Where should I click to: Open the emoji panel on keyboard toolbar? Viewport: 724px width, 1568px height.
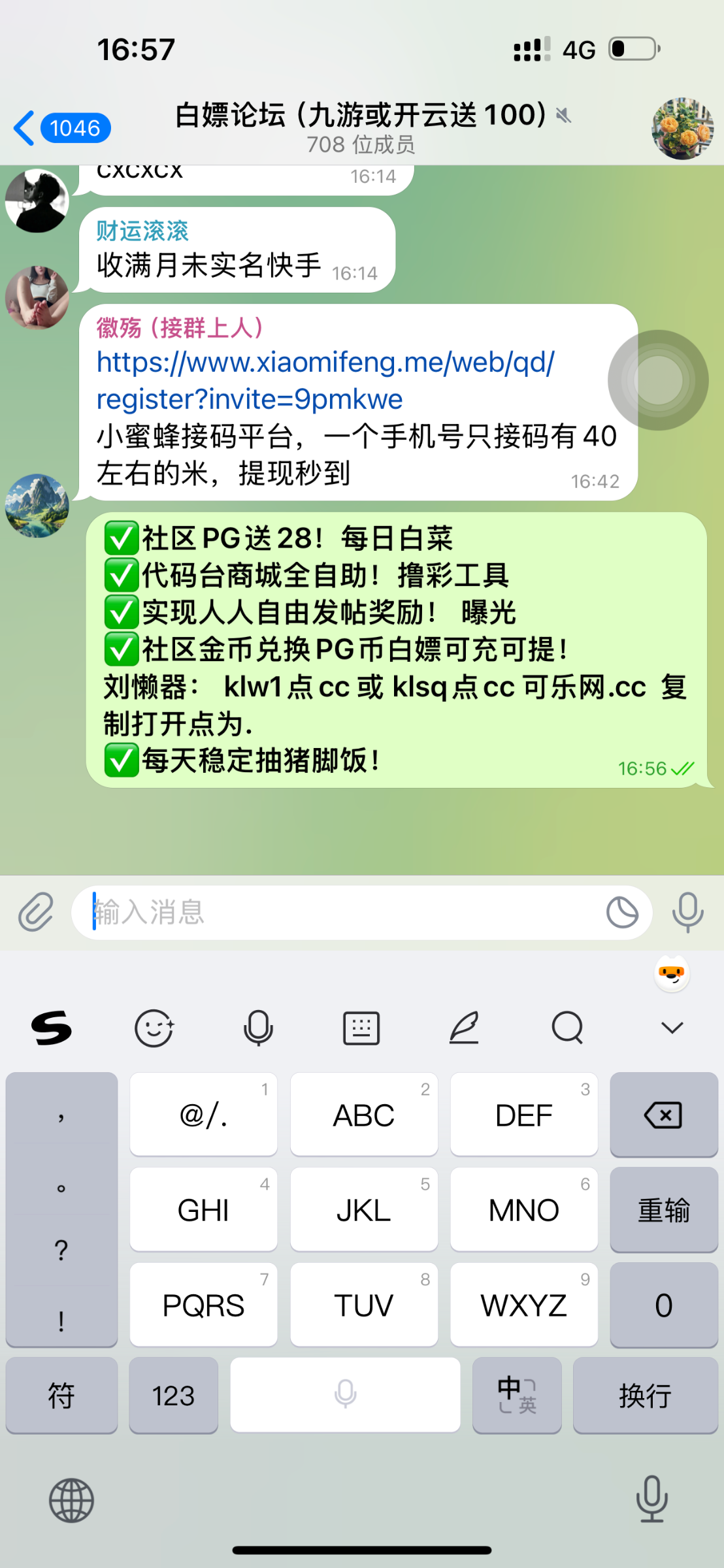click(155, 1026)
